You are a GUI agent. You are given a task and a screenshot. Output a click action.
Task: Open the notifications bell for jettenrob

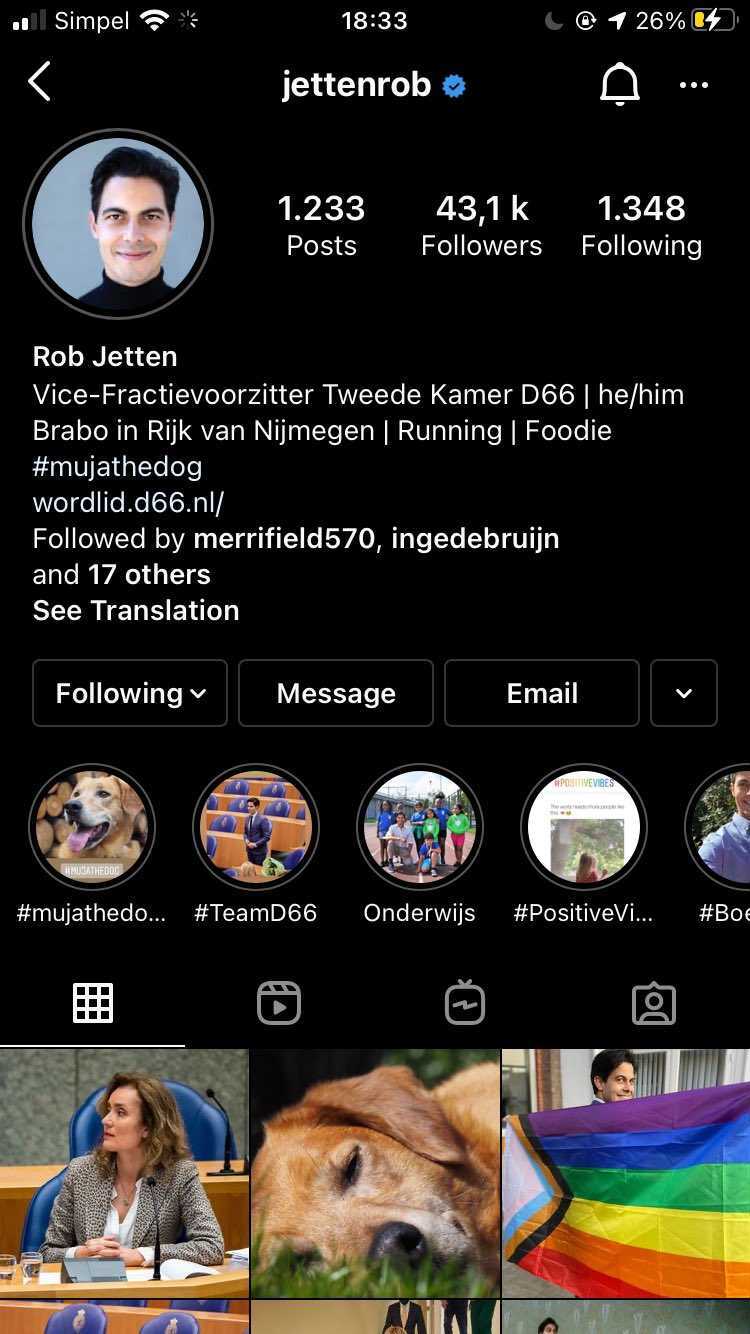(619, 84)
